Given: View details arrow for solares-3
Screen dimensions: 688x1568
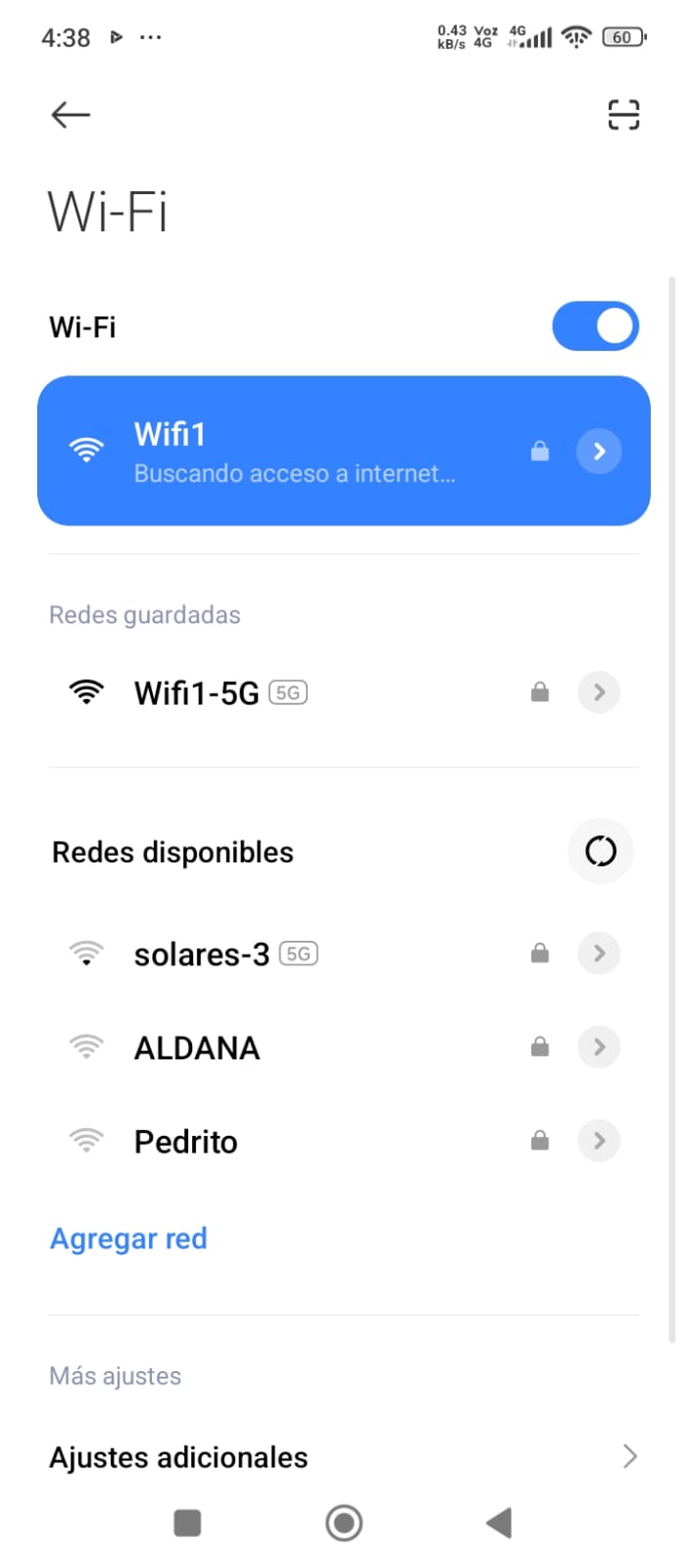Looking at the screenshot, I should click(x=599, y=954).
